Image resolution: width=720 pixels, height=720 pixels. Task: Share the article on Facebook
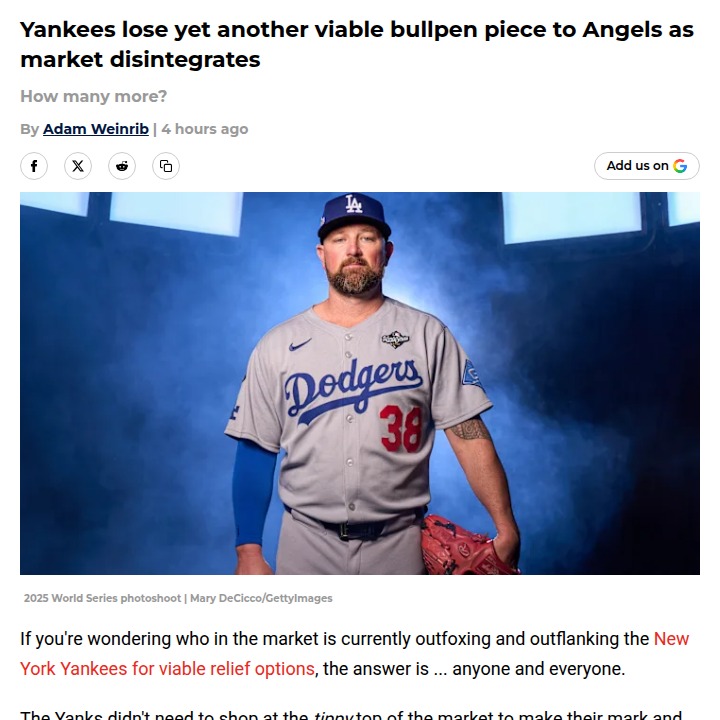(34, 166)
